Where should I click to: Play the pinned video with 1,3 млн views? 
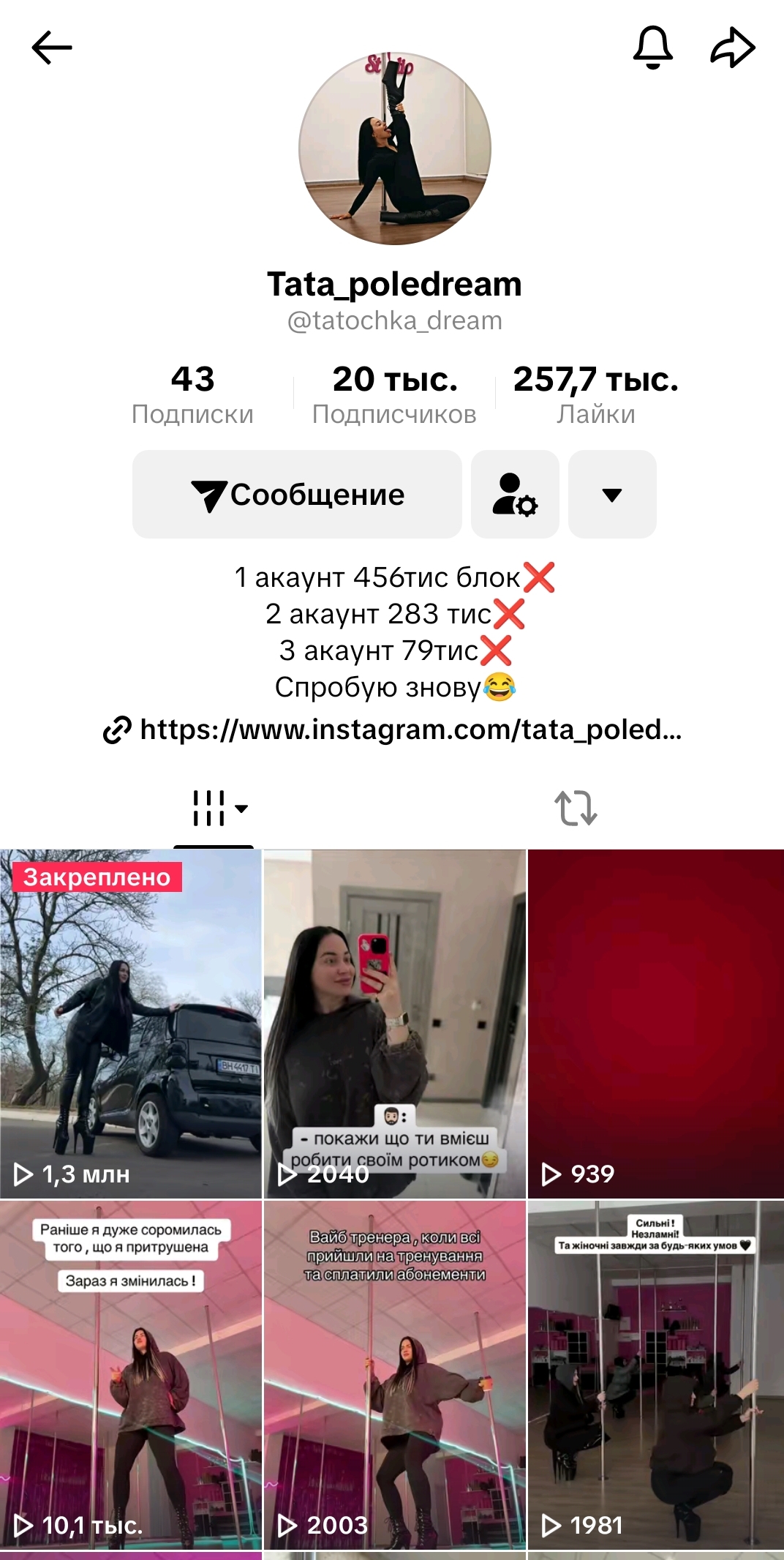pyautogui.click(x=131, y=1023)
